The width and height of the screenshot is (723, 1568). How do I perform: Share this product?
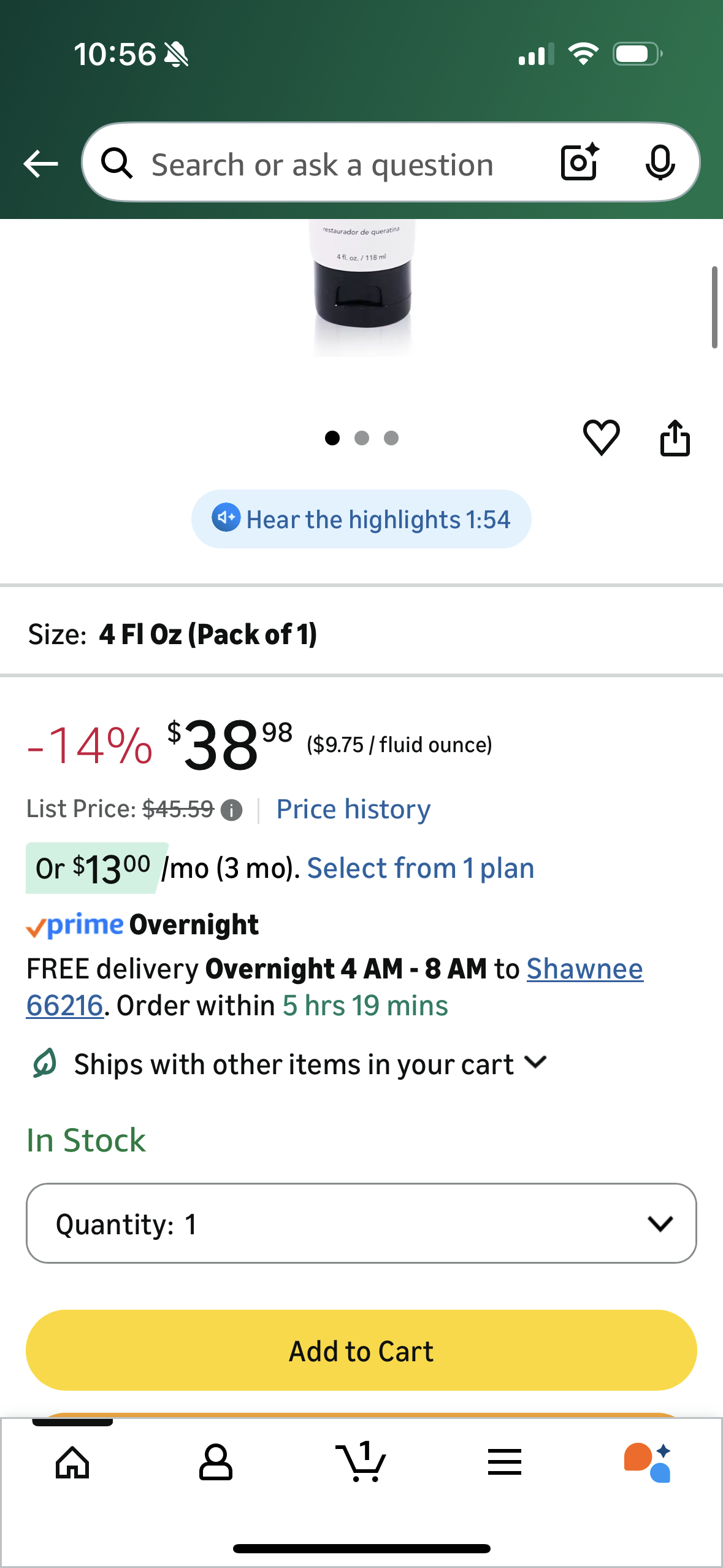(675, 437)
